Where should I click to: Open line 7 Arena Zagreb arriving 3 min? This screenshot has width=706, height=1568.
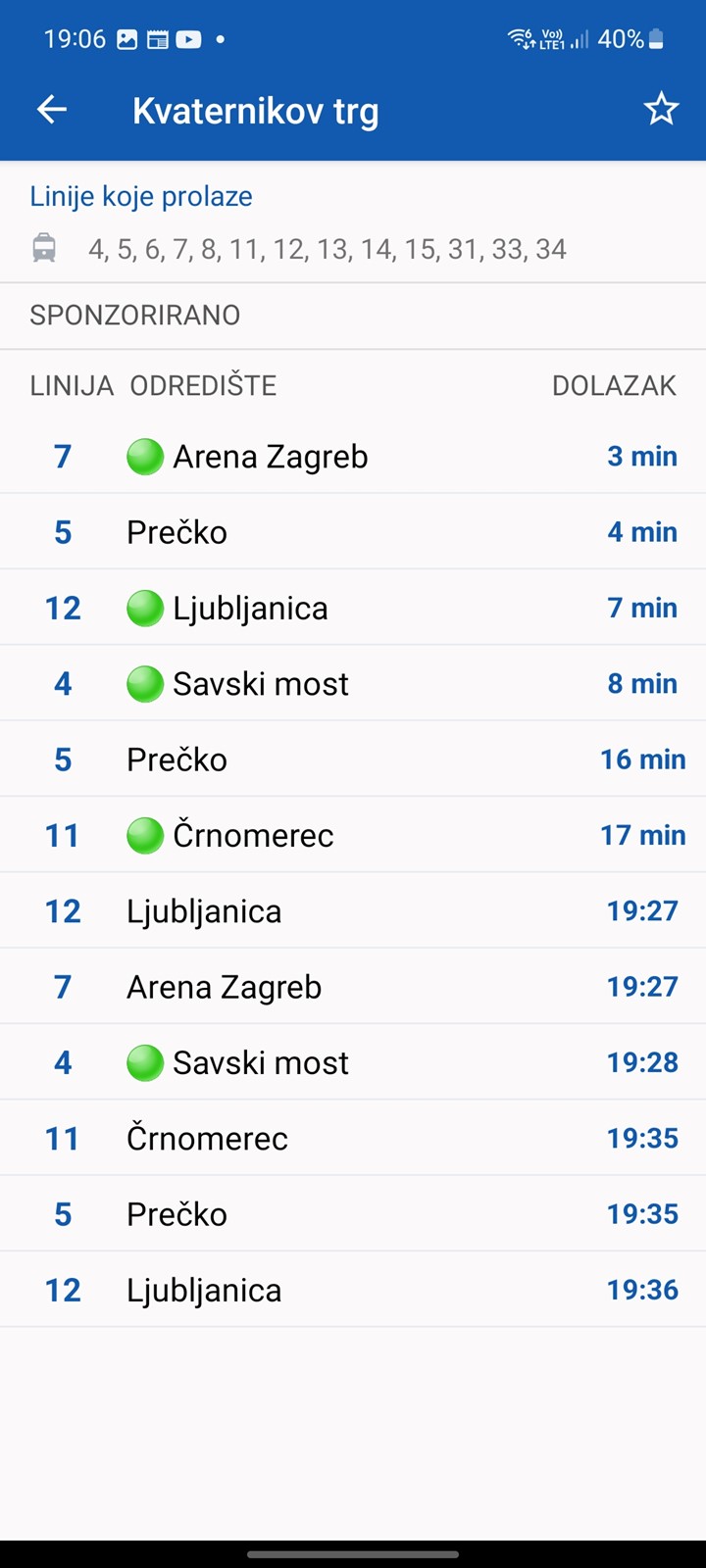353,456
